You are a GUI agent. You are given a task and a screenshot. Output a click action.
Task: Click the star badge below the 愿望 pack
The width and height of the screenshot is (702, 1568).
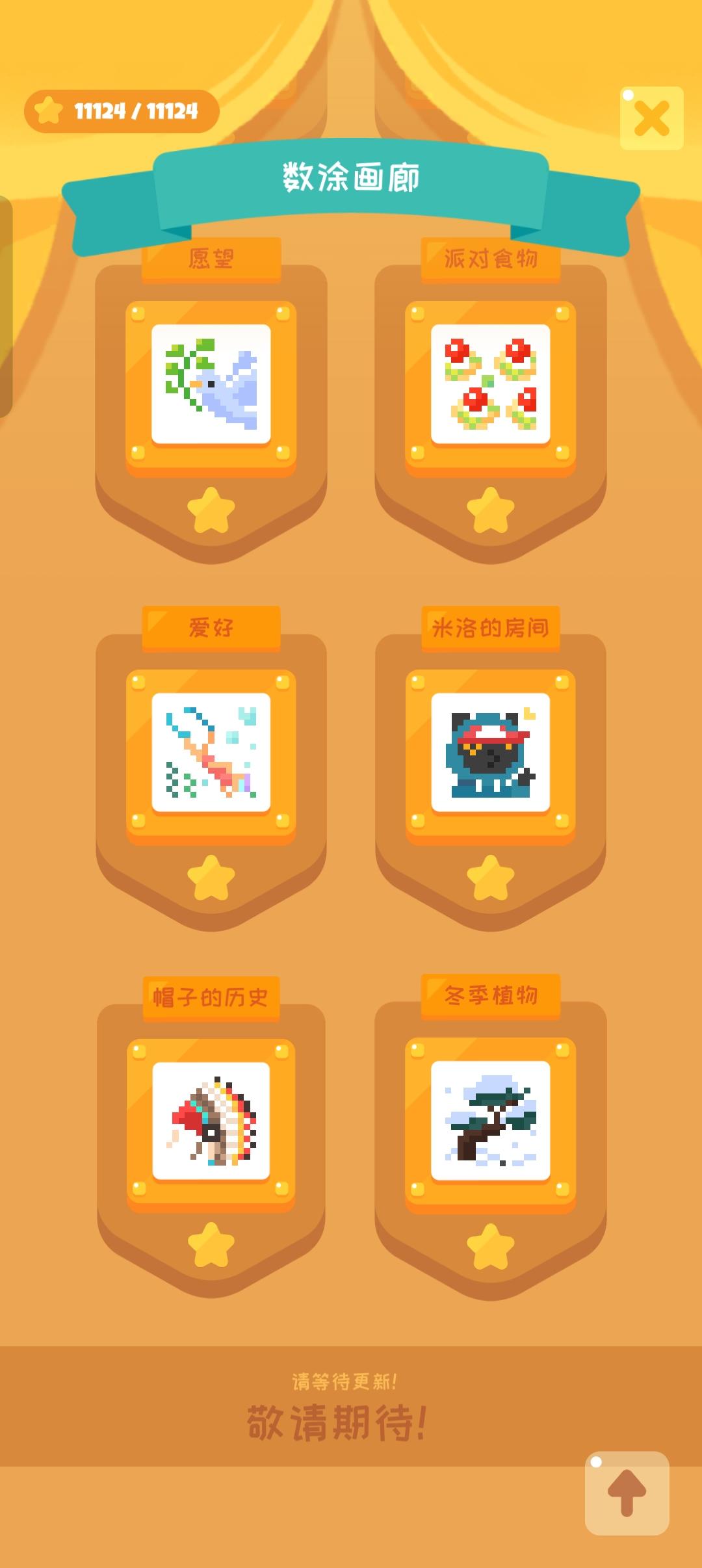click(212, 511)
